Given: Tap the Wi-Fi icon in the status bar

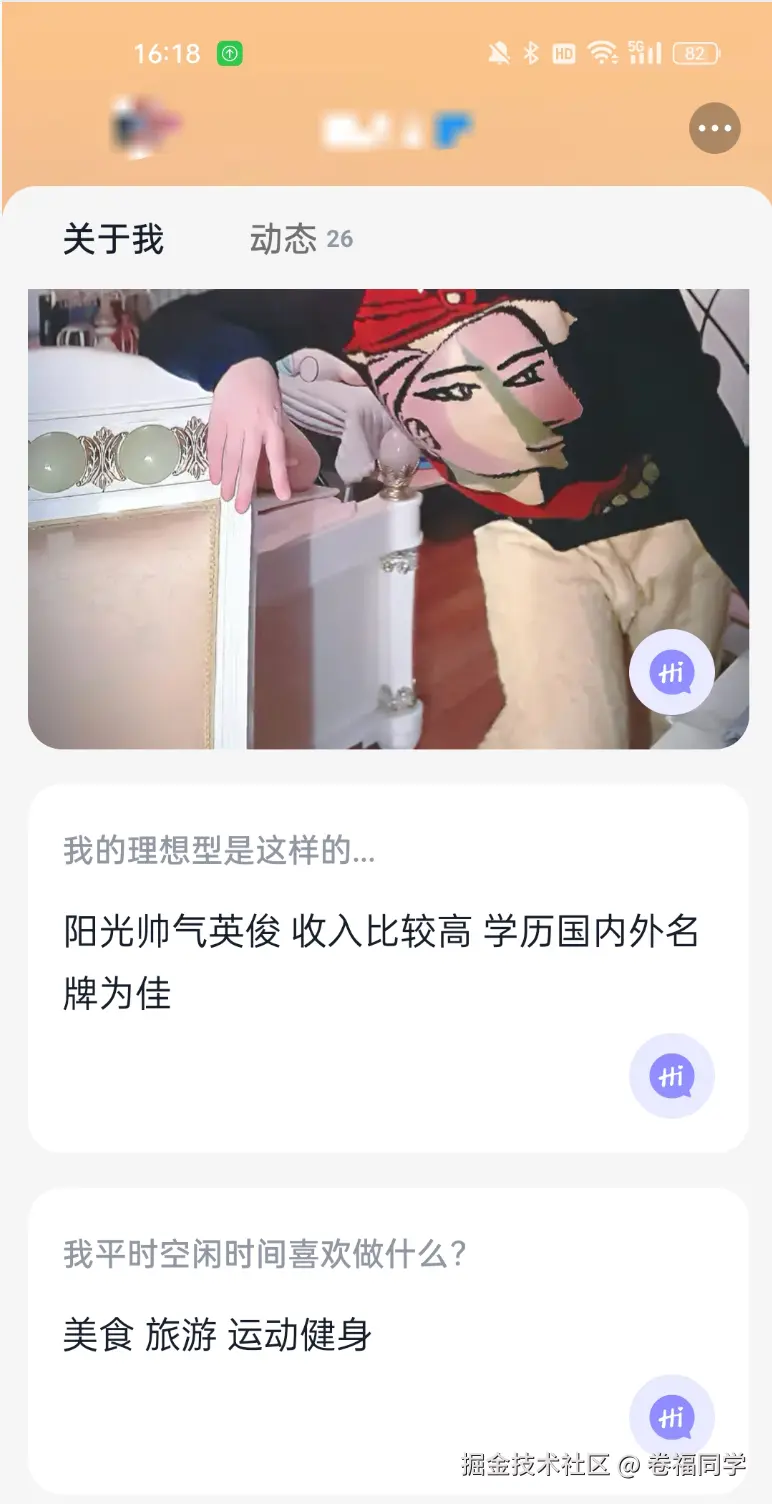Looking at the screenshot, I should click(601, 52).
